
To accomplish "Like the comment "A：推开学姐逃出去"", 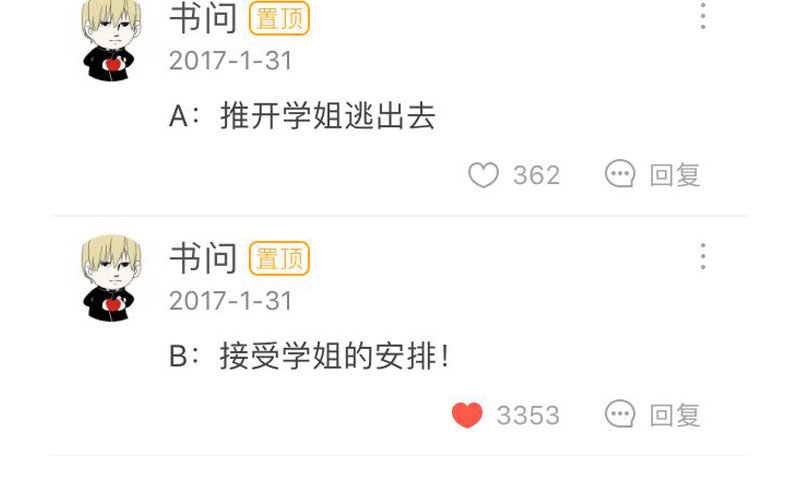I will tap(484, 175).
